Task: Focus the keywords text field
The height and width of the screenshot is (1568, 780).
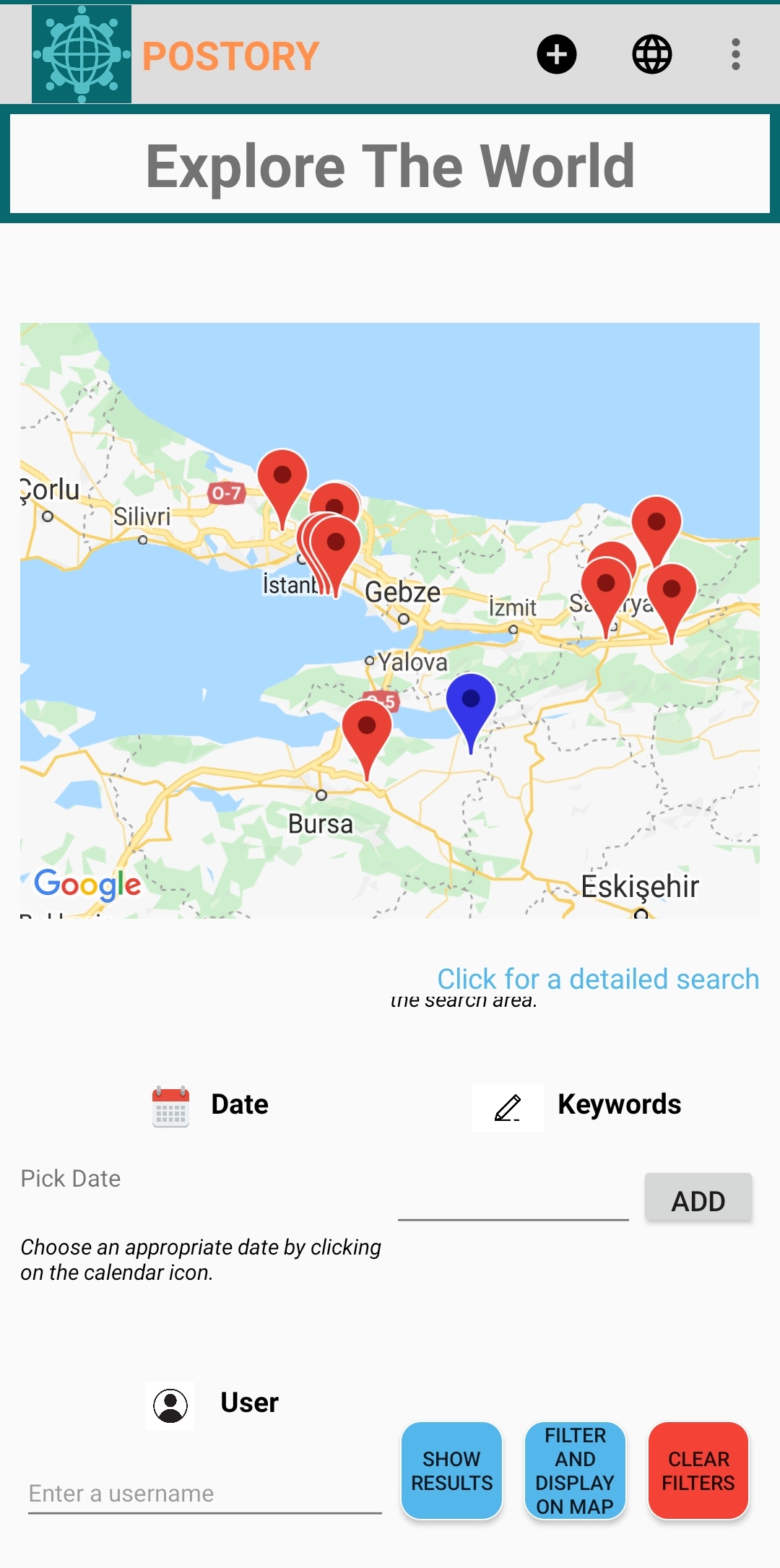Action: click(x=513, y=1200)
